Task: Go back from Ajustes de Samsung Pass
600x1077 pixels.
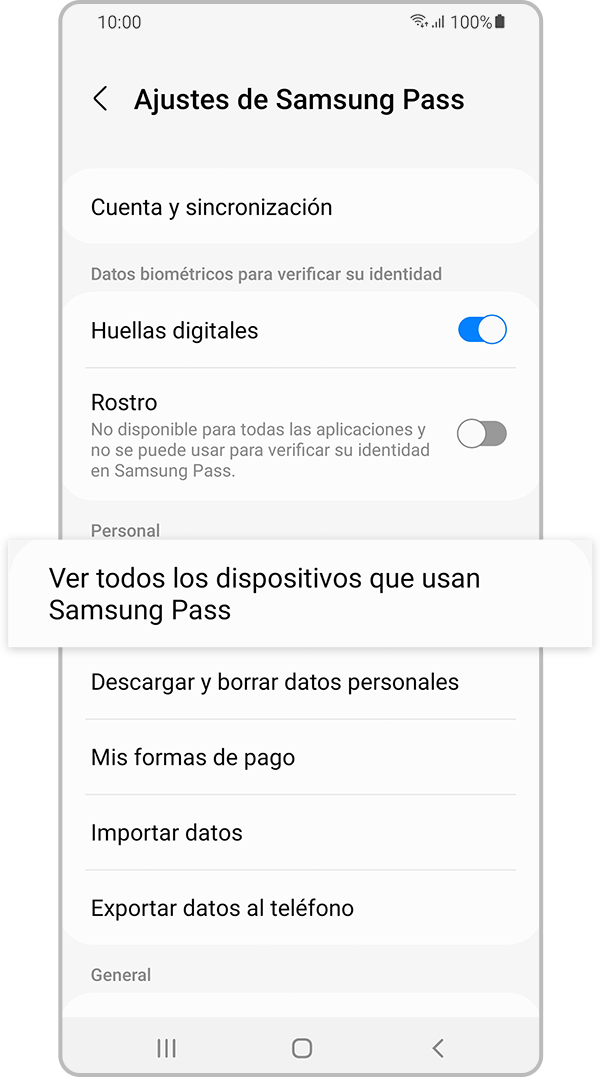Action: [100, 99]
